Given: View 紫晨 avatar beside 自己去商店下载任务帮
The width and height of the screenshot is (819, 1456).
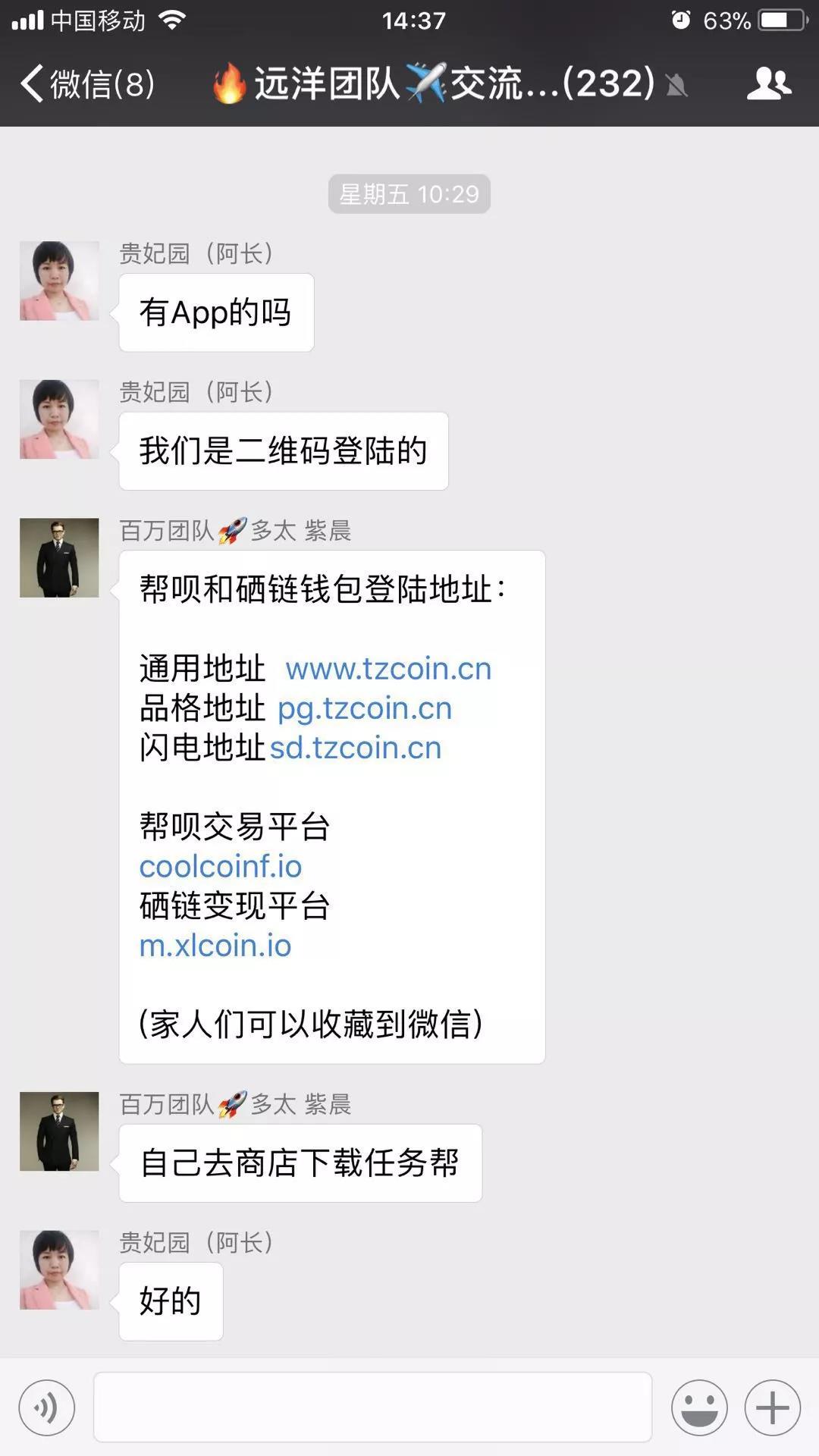Looking at the screenshot, I should [59, 1131].
